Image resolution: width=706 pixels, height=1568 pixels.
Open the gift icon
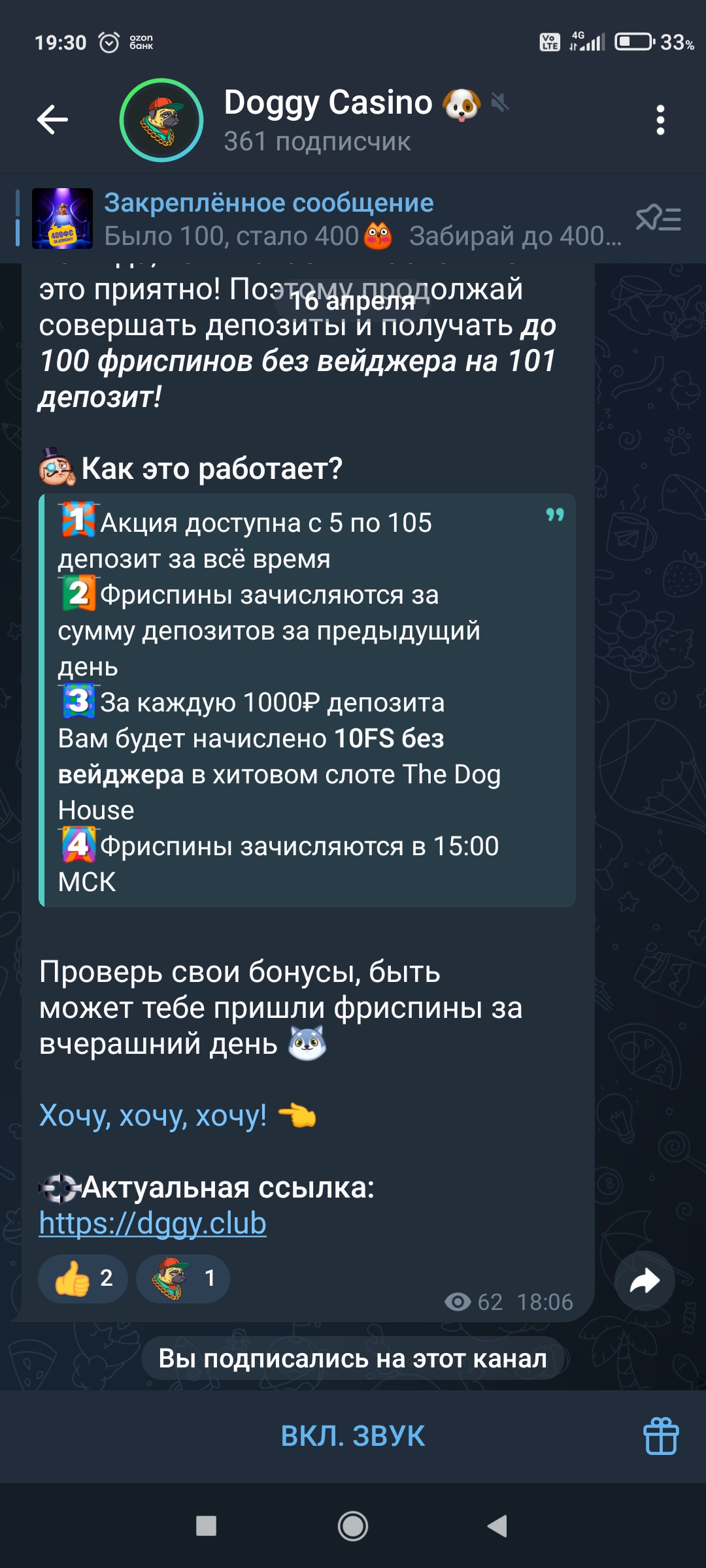[x=661, y=1436]
